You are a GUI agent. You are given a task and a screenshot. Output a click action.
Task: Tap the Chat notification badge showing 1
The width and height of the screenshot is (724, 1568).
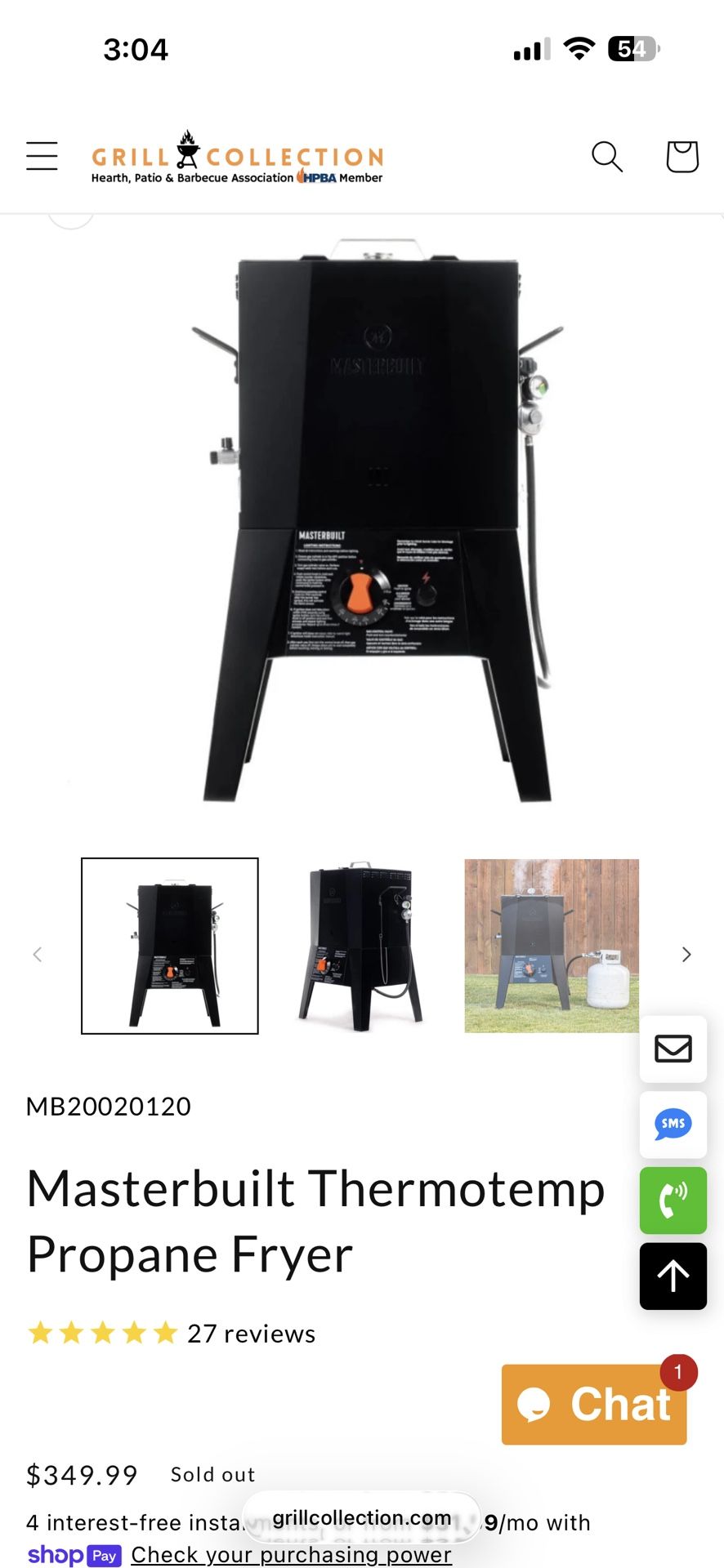[x=678, y=1373]
